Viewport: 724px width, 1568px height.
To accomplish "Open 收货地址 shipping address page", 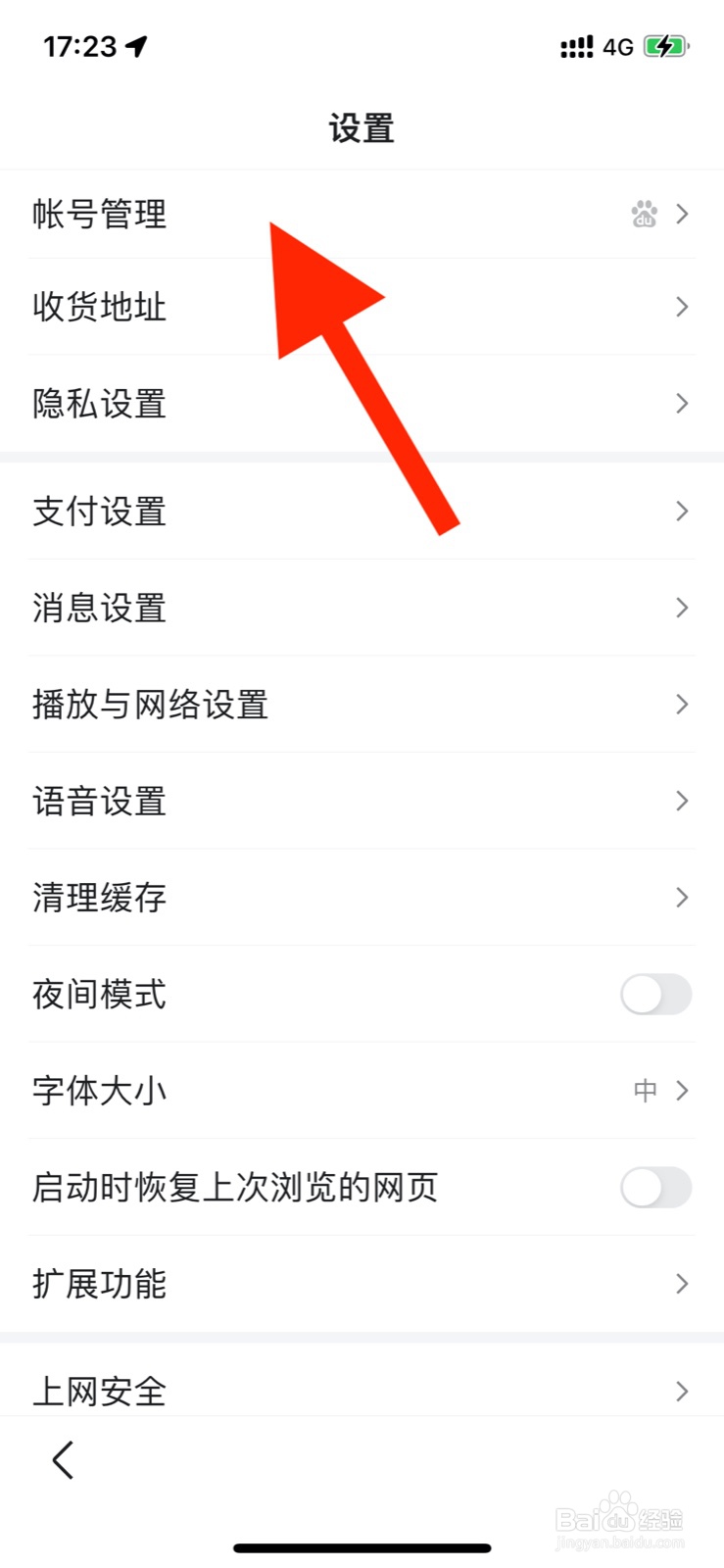I will (362, 307).
